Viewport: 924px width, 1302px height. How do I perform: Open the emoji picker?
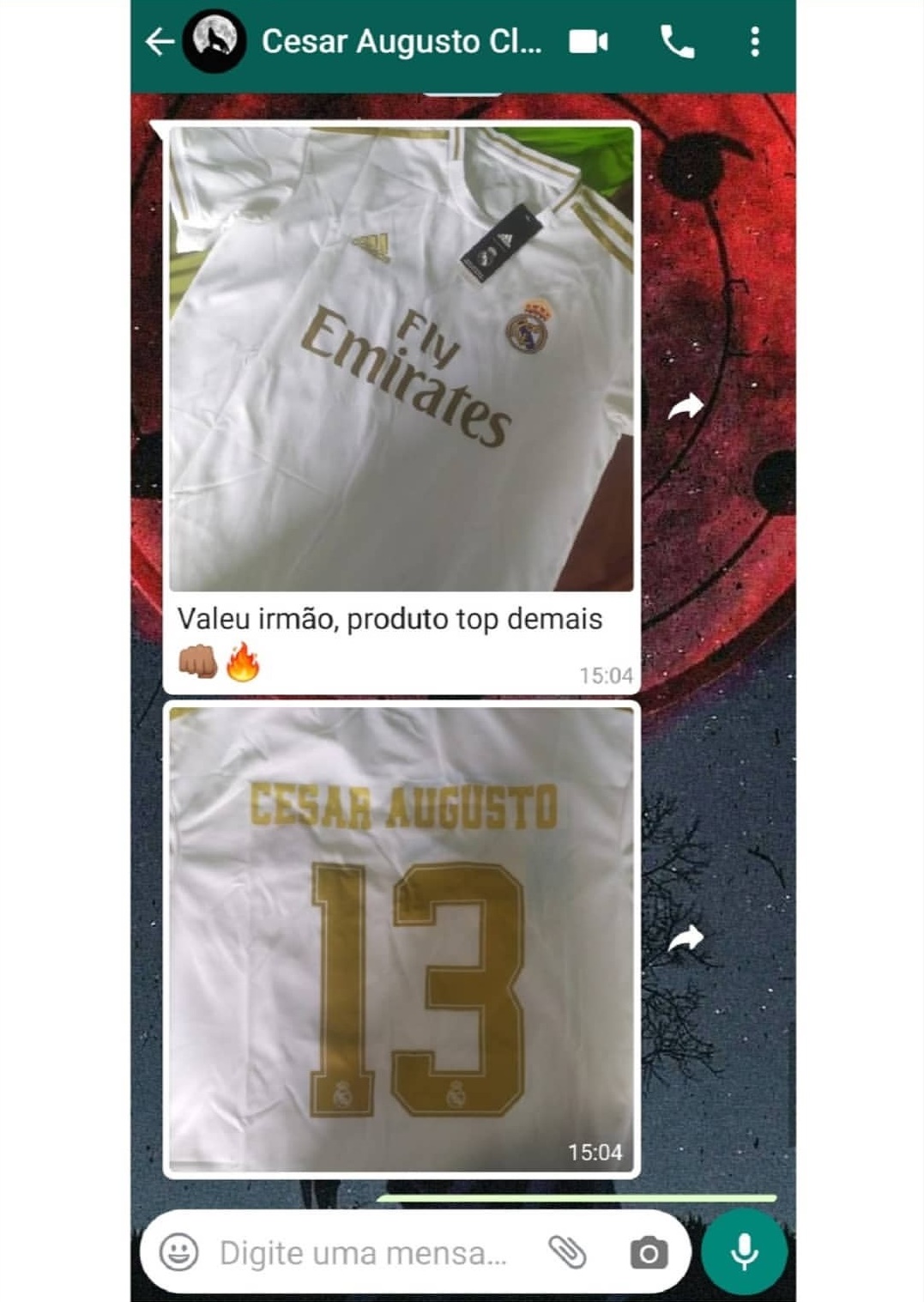[179, 1252]
